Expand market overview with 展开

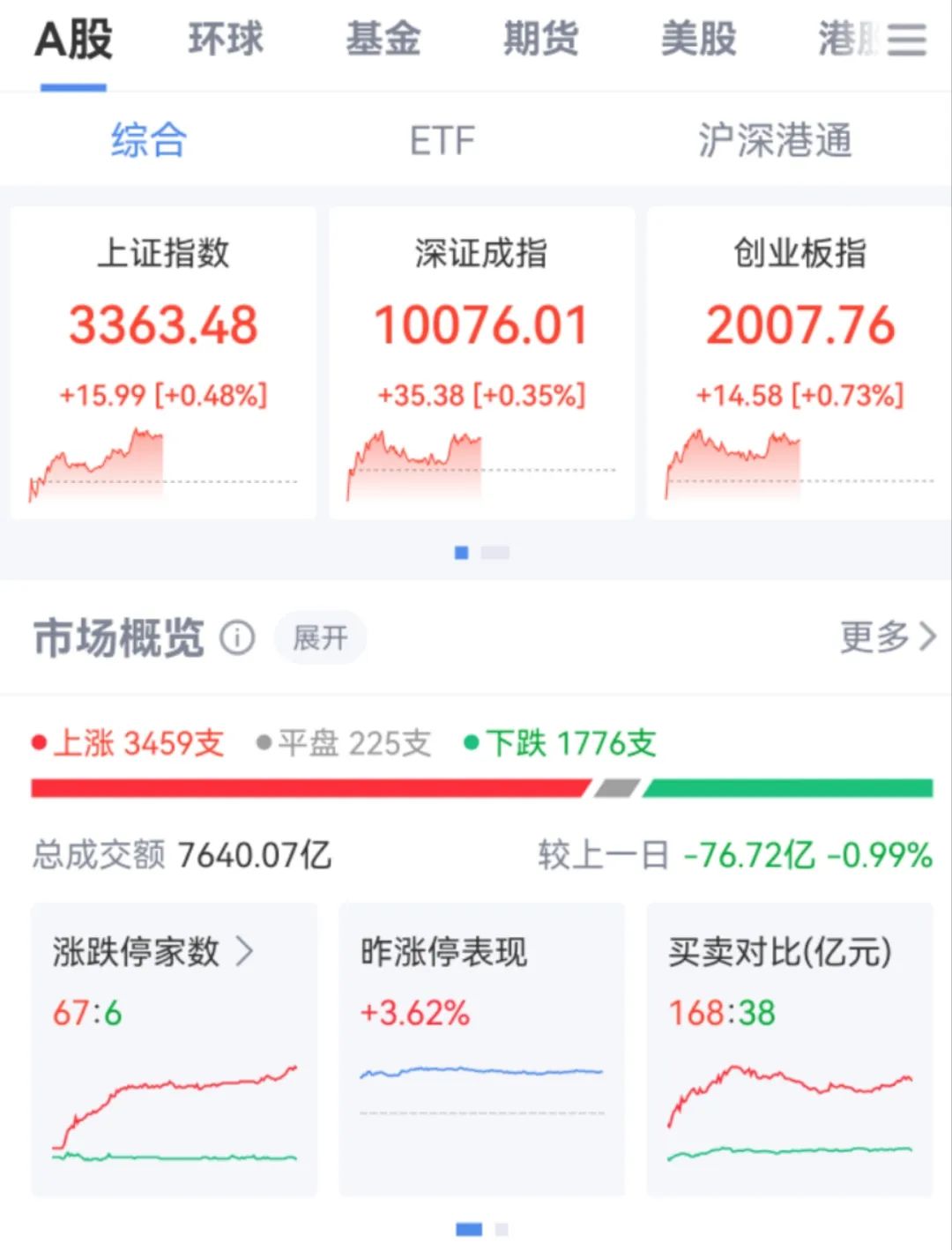[x=320, y=637]
